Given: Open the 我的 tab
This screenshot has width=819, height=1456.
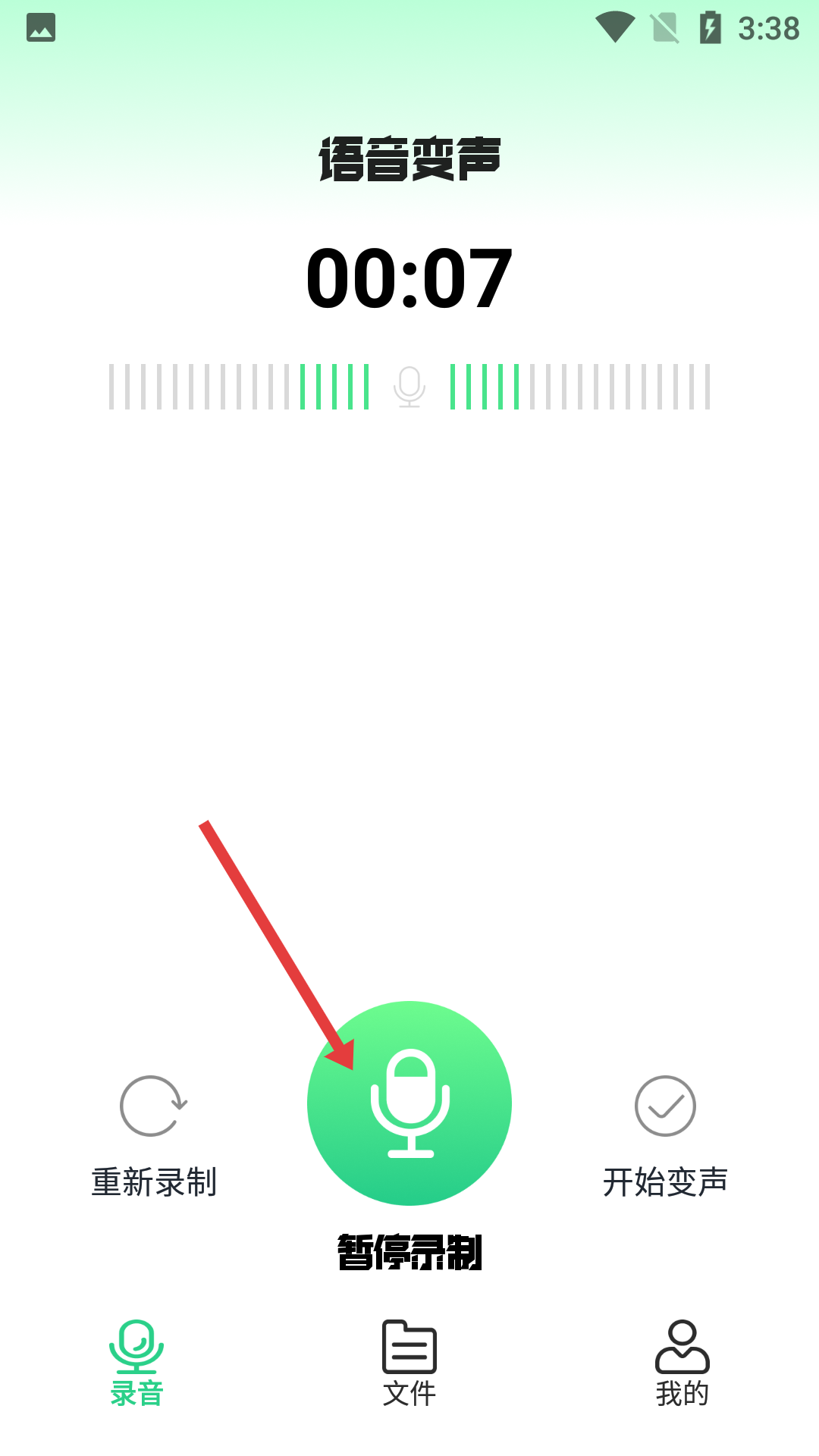Looking at the screenshot, I should click(x=682, y=1363).
